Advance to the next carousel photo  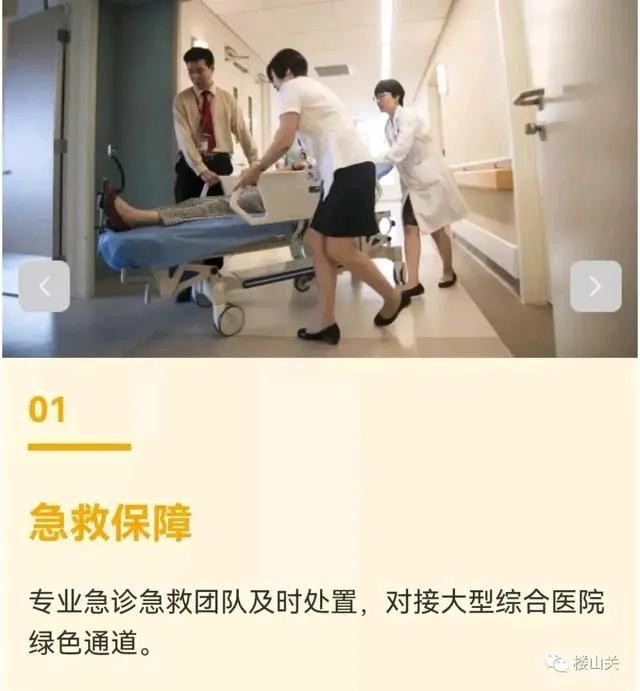[x=595, y=287]
